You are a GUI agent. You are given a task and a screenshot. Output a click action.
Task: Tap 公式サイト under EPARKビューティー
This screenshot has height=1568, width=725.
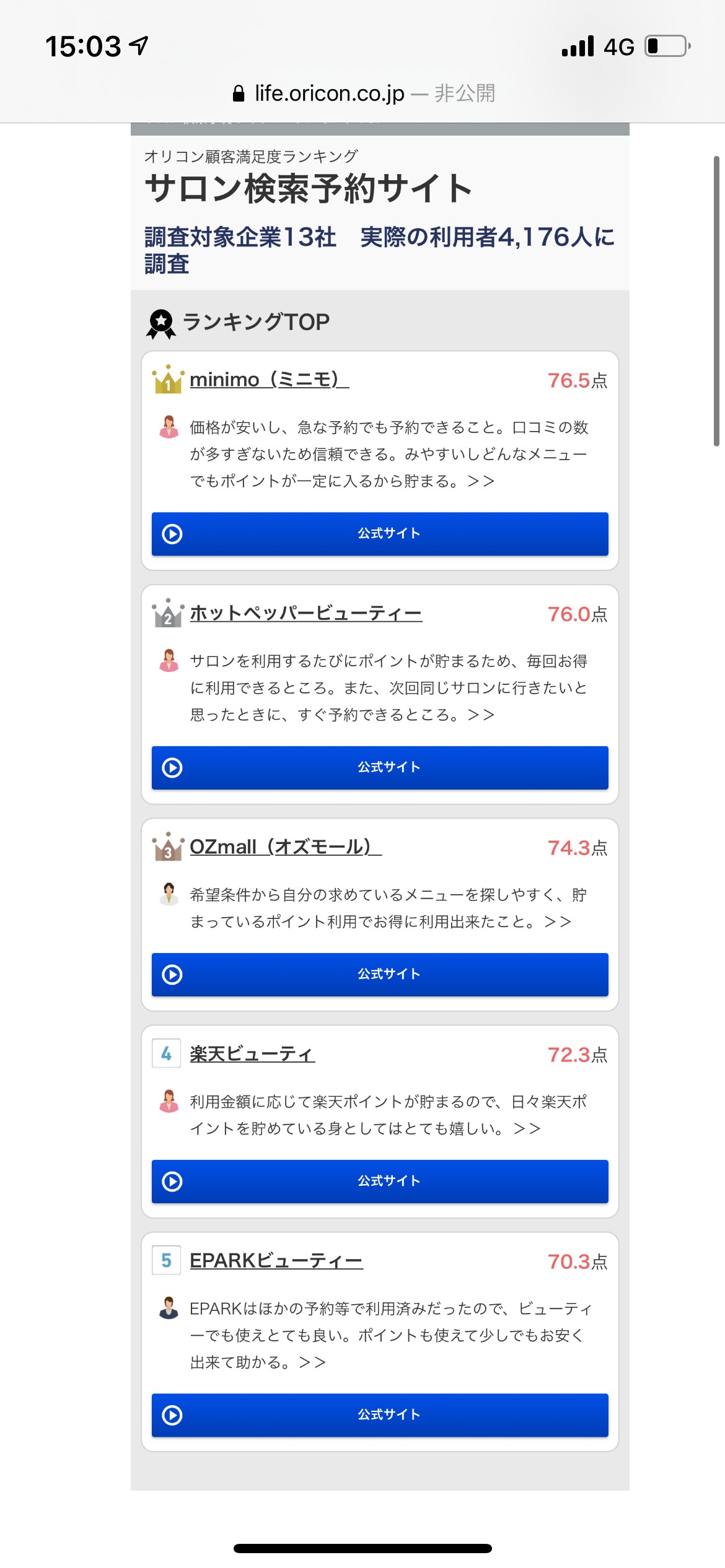380,1415
